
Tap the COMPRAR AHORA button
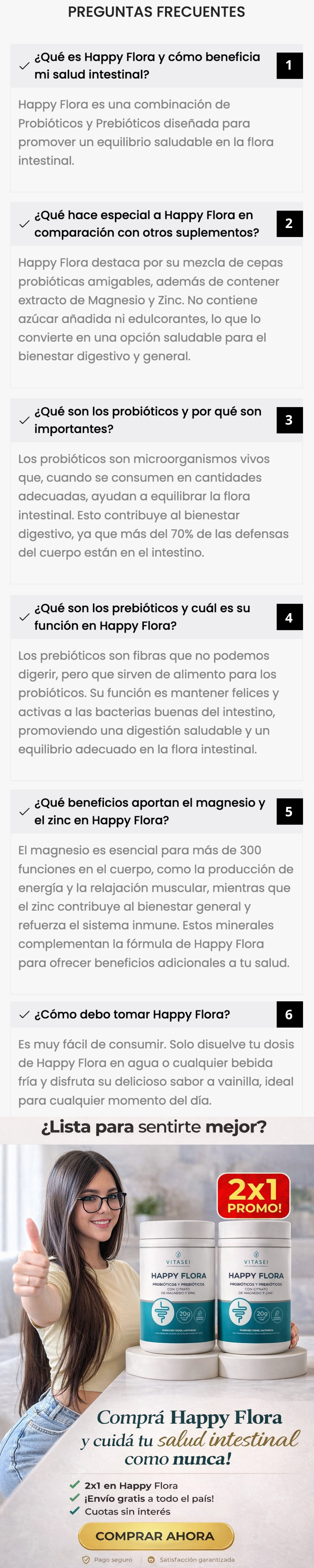(156, 1536)
